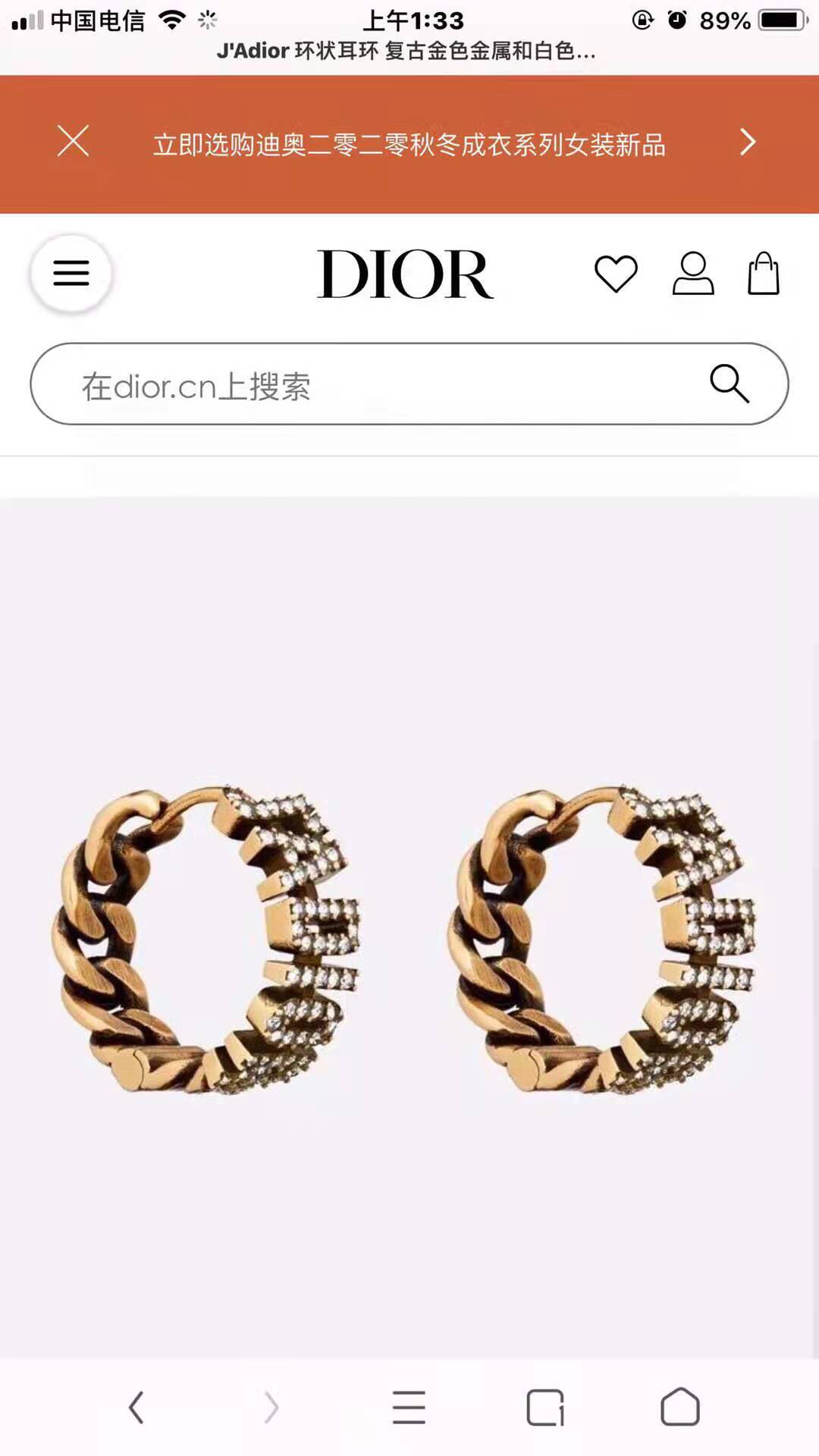Open the autumn-winter collection banner arrow

click(x=748, y=142)
